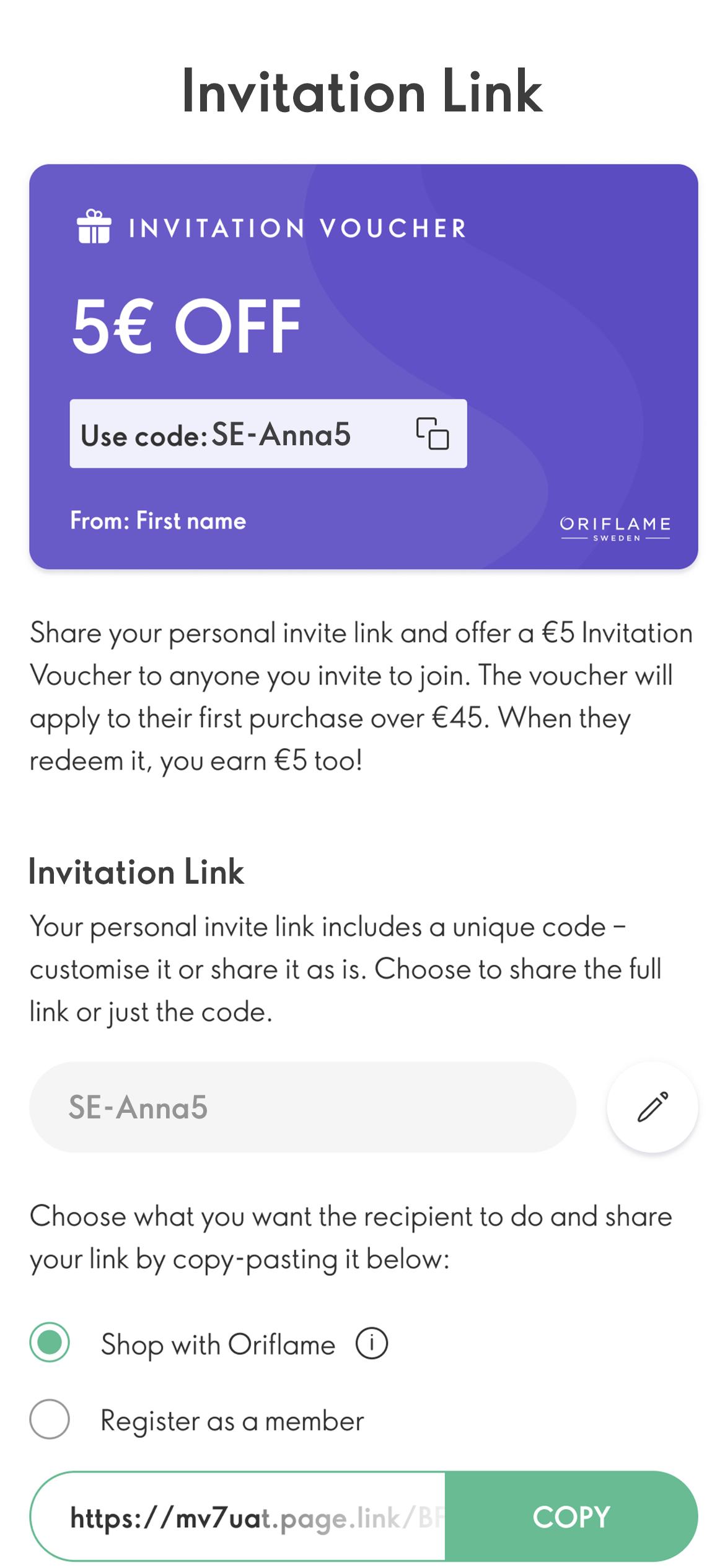Tap the invite link URL field

(248, 1517)
